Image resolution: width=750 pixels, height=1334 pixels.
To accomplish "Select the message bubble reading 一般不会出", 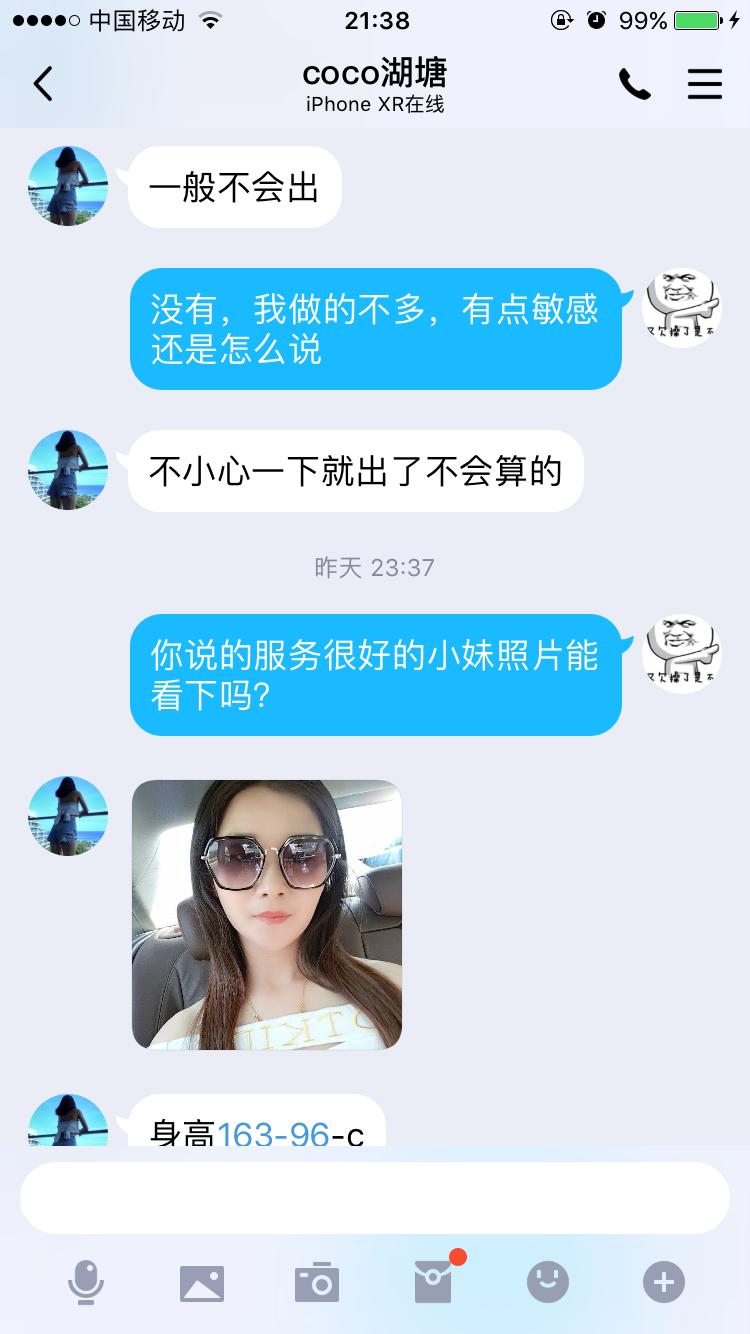I will [x=234, y=186].
